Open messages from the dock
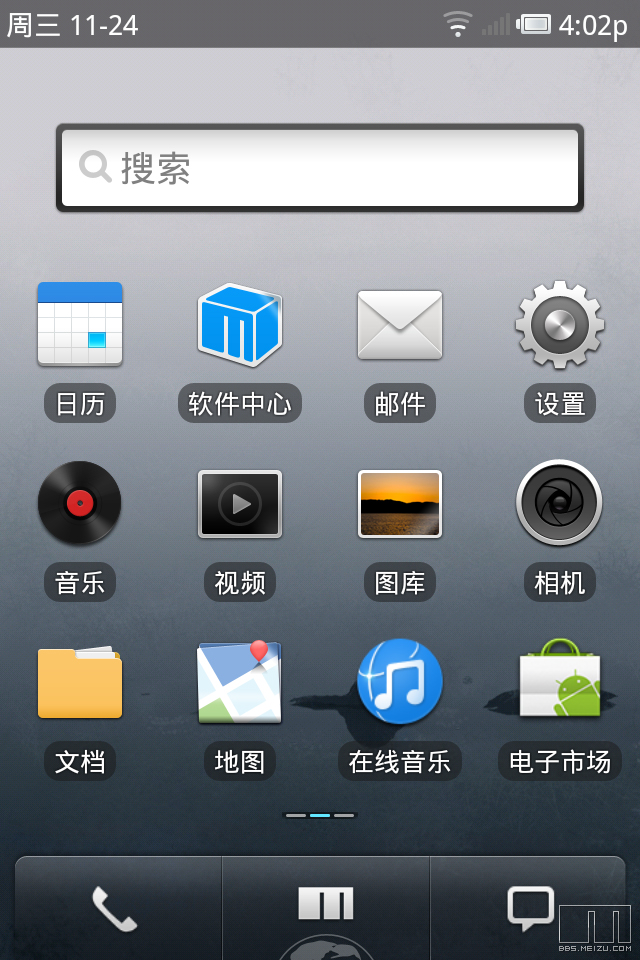The width and height of the screenshot is (640, 960). [530, 906]
